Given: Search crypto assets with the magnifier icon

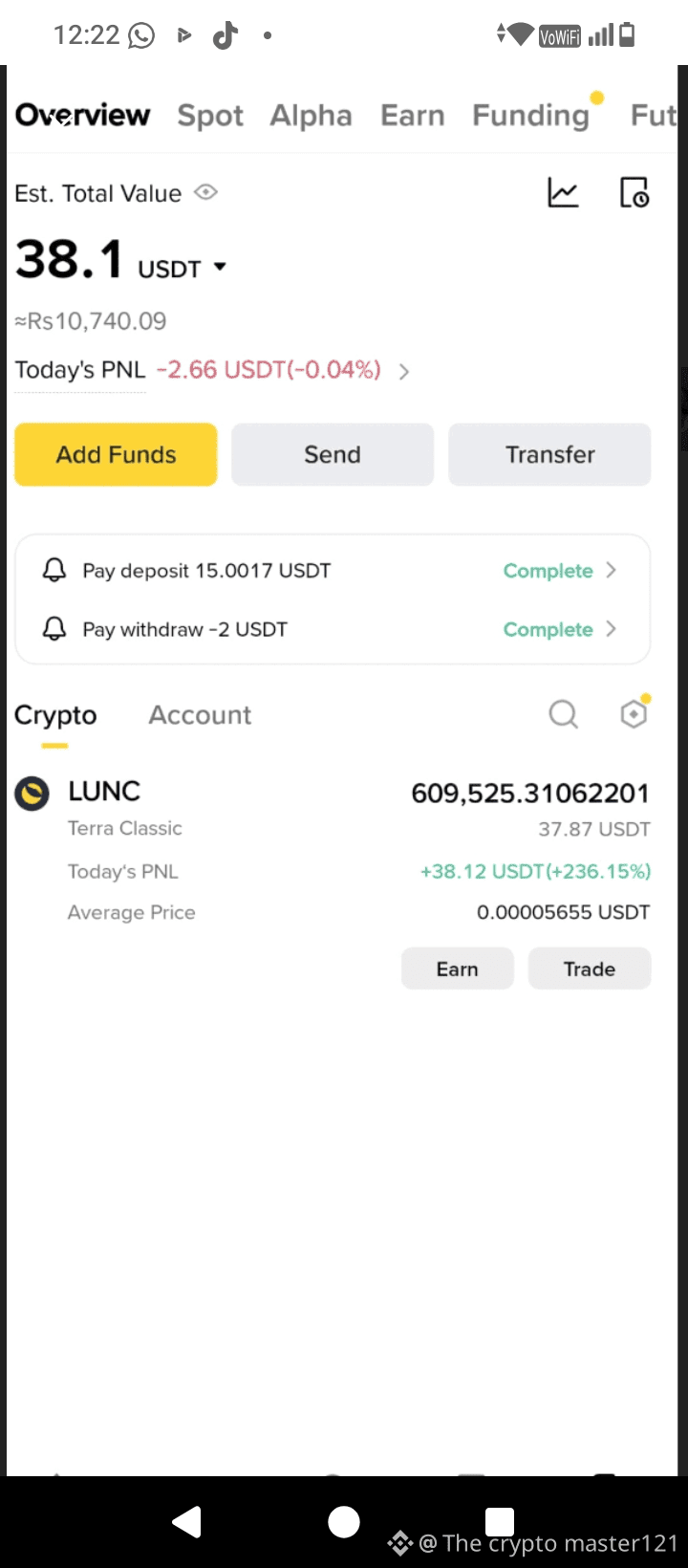Looking at the screenshot, I should [563, 714].
